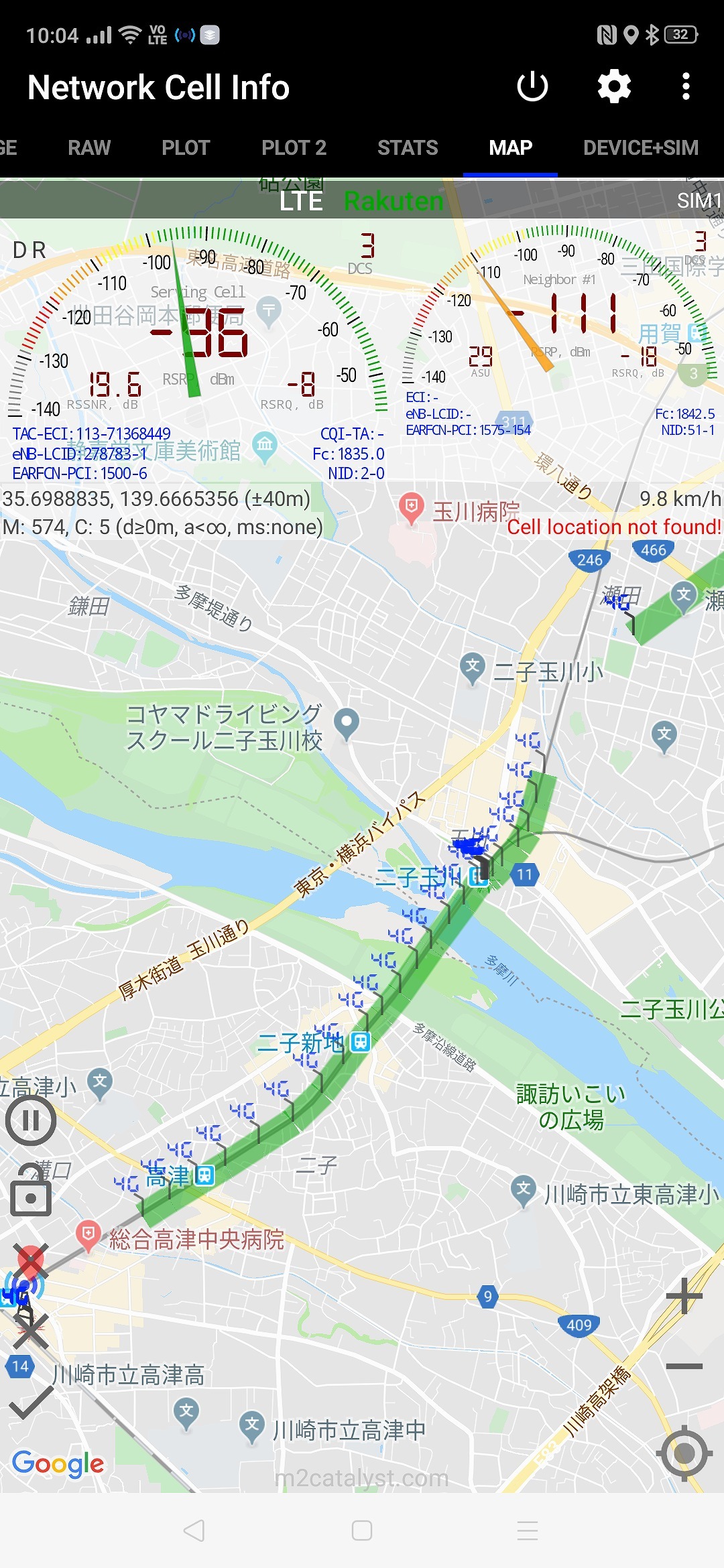Switch to the PLOT 2 tab
Image resolution: width=724 pixels, height=1568 pixels.
coord(294,147)
